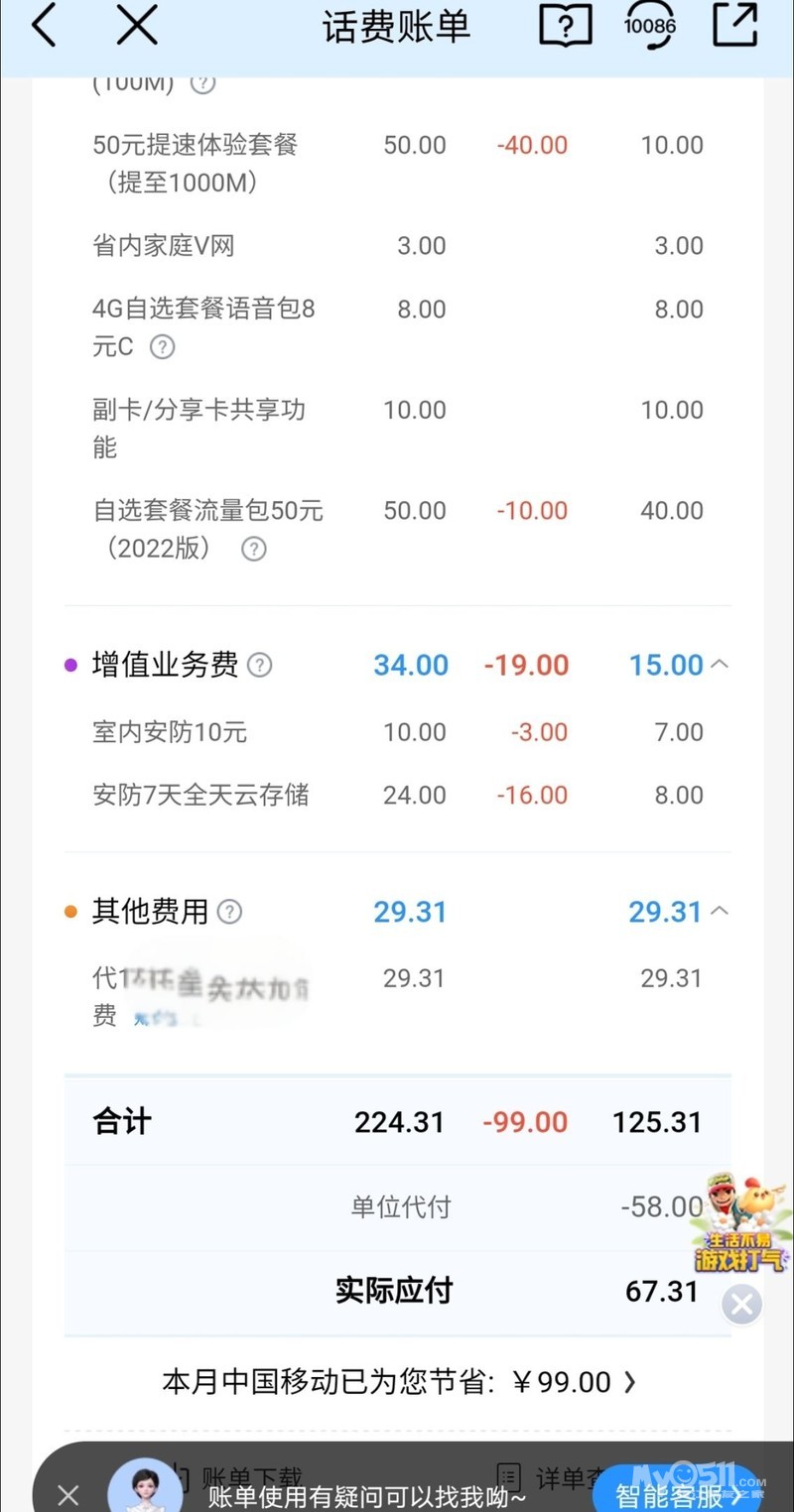Collapse the 增值业务费 section chevron
This screenshot has width=794, height=1512.
720,665
